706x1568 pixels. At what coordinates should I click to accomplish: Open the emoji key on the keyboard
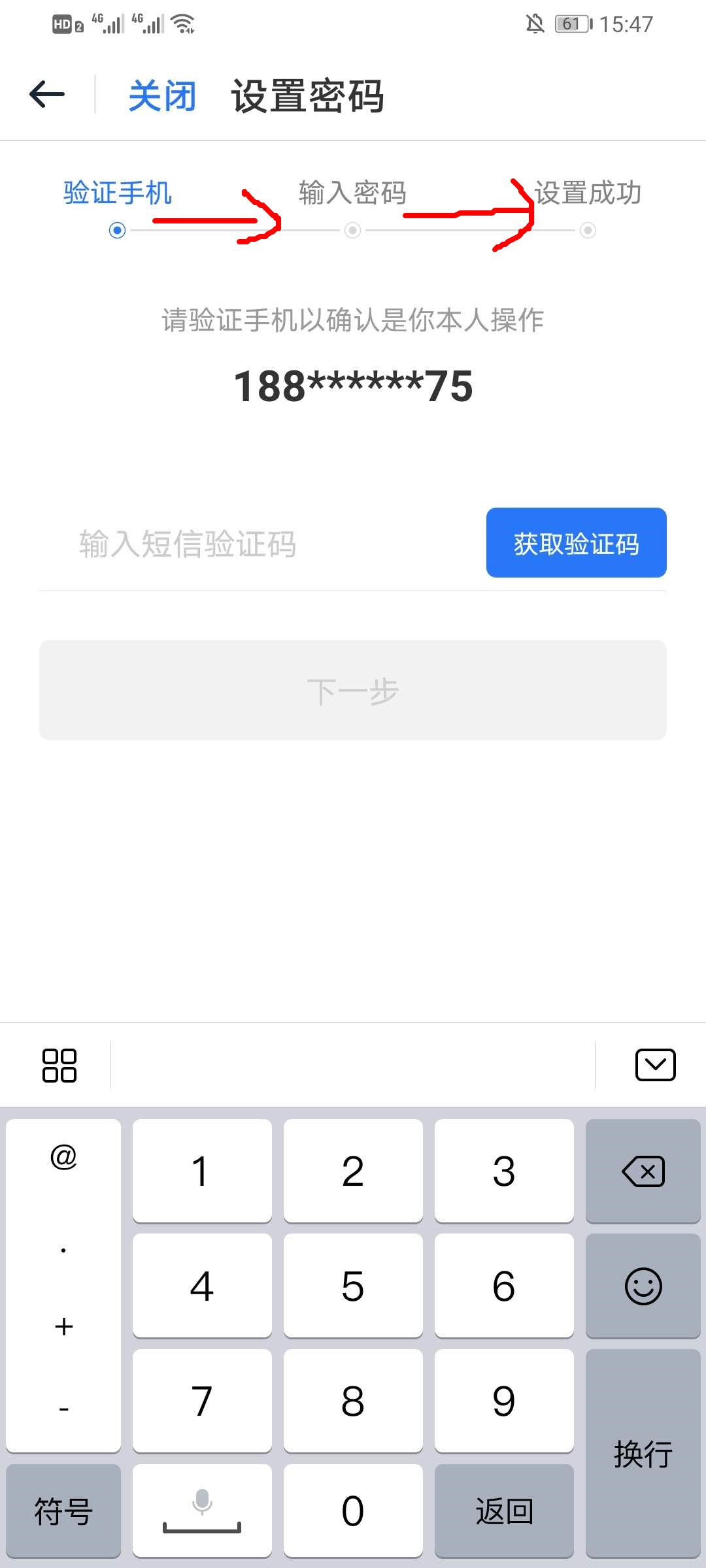[643, 1286]
